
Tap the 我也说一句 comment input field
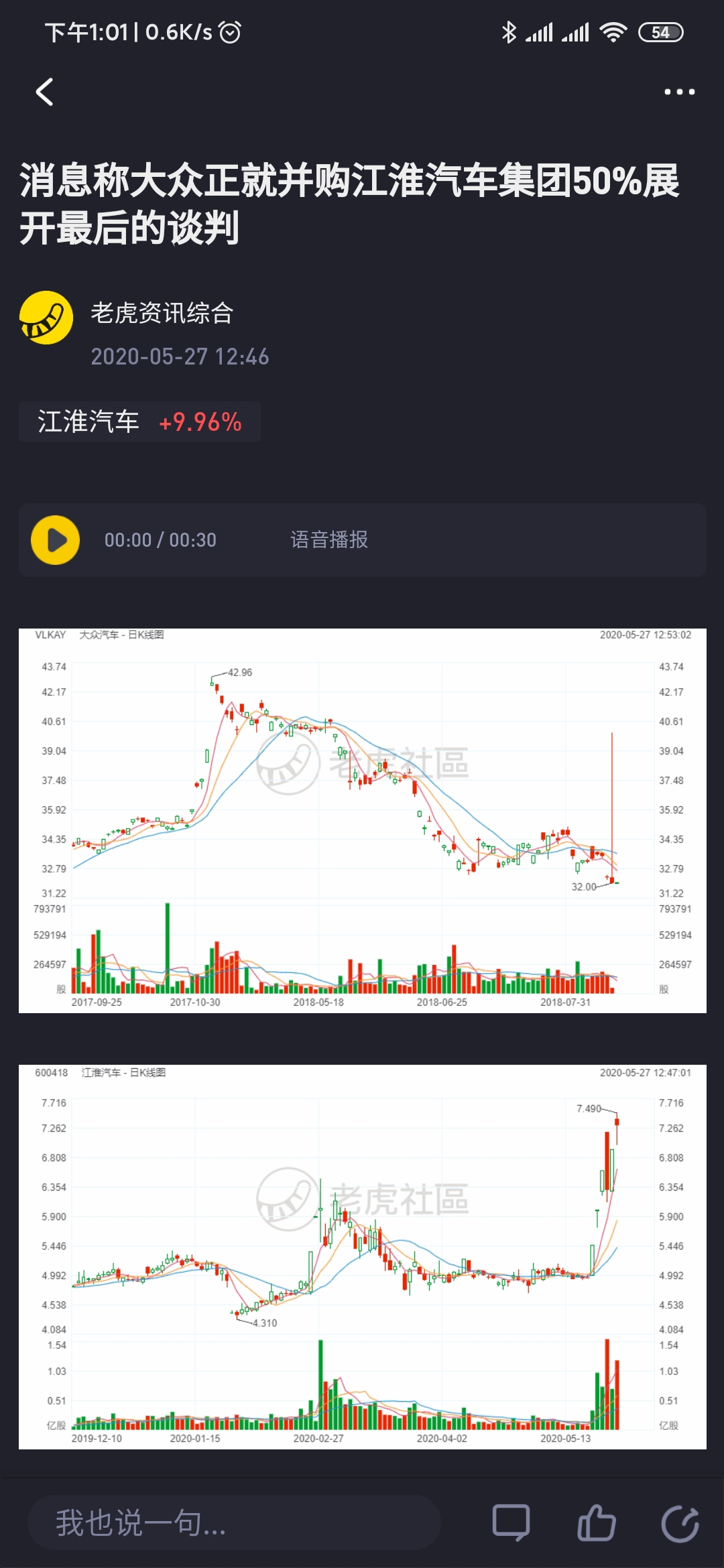[x=234, y=1522]
